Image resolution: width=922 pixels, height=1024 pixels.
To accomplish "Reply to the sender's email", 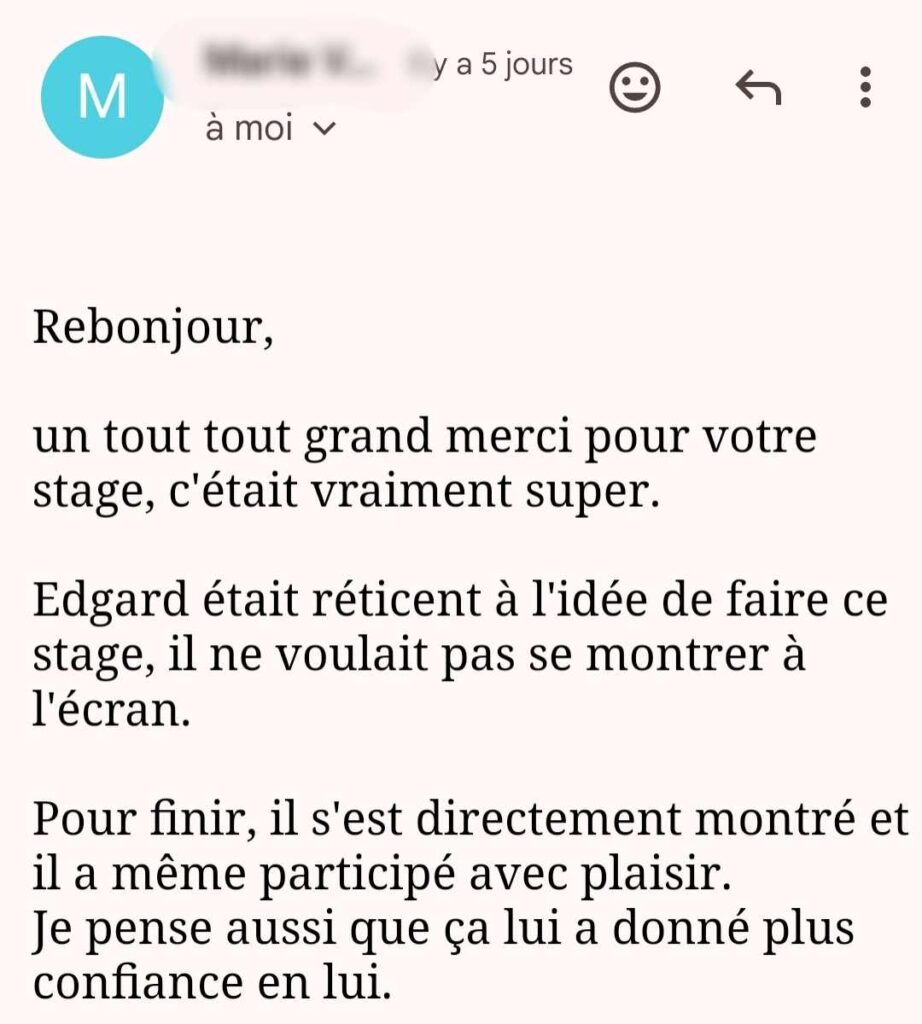I will click(758, 89).
